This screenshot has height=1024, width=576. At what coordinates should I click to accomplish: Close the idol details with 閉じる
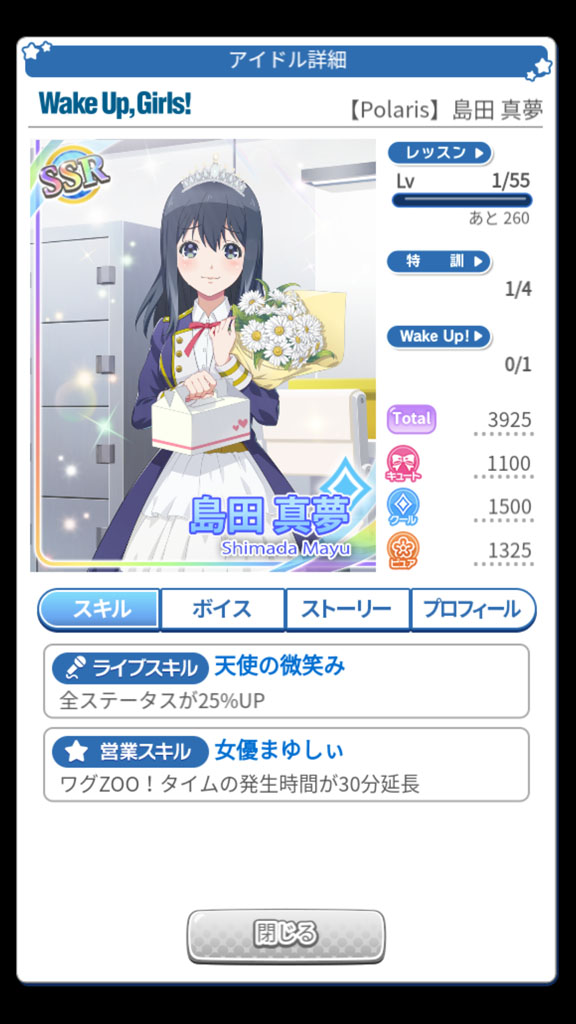click(286, 936)
